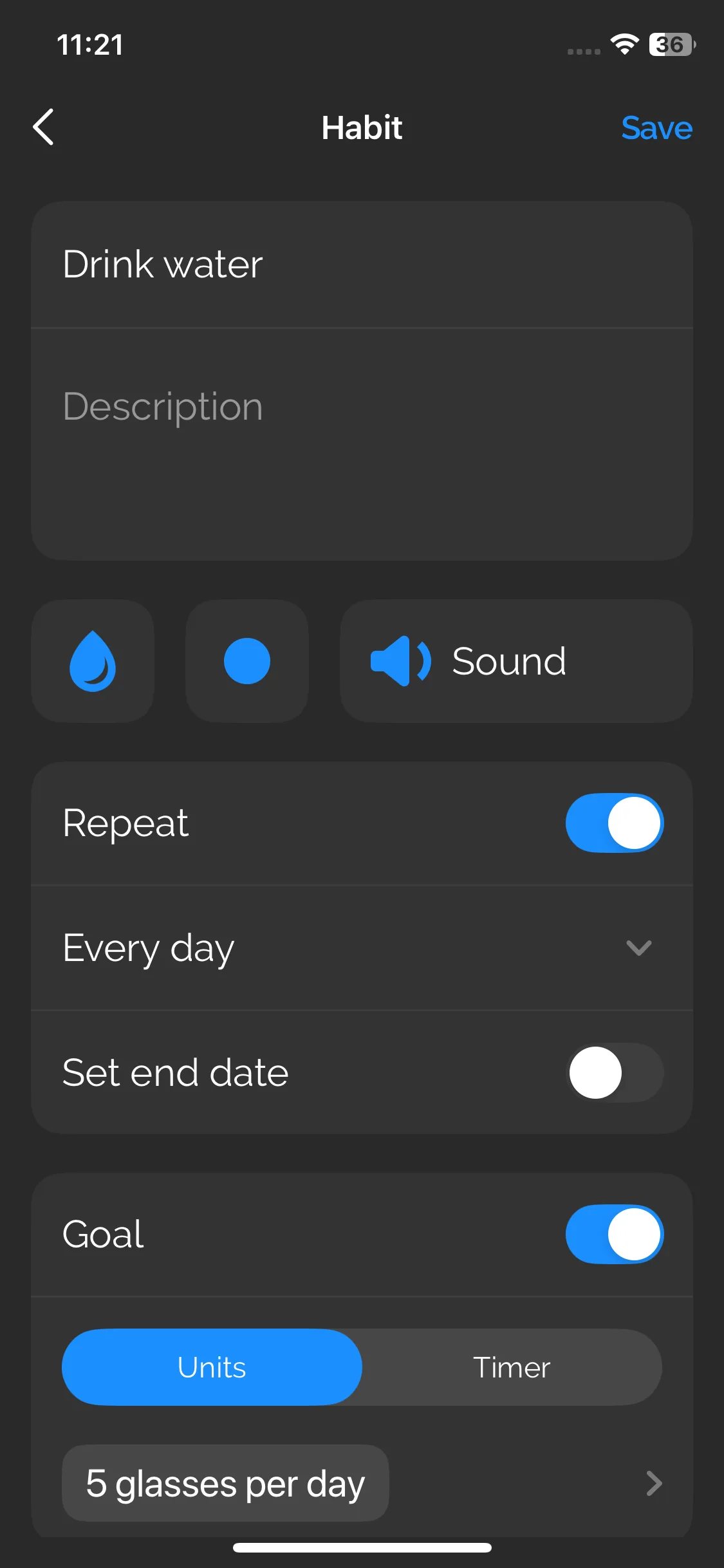Pick a color via the blue circle
Screen dimensions: 724x1568
click(247, 661)
